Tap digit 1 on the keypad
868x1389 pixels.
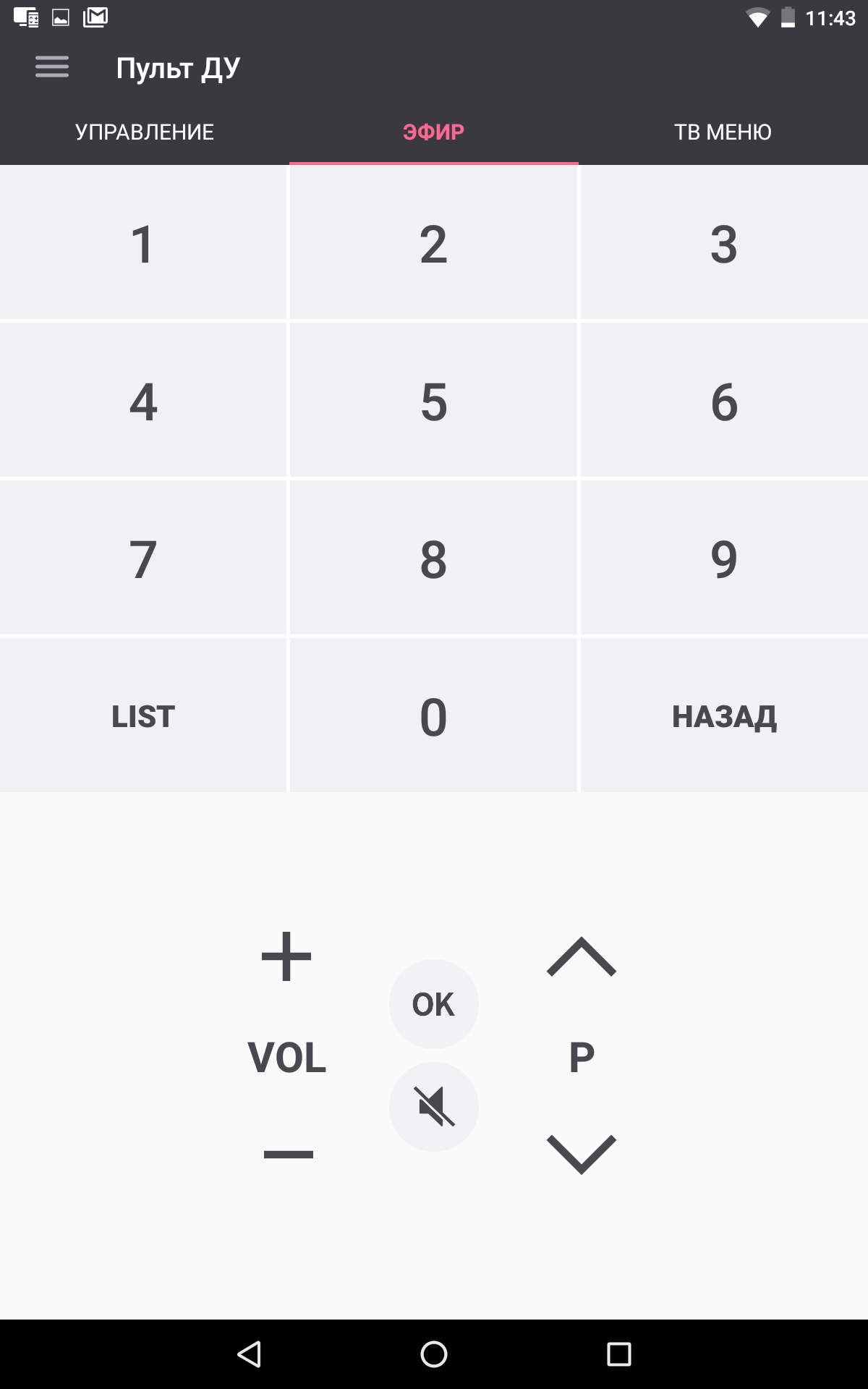coord(143,244)
